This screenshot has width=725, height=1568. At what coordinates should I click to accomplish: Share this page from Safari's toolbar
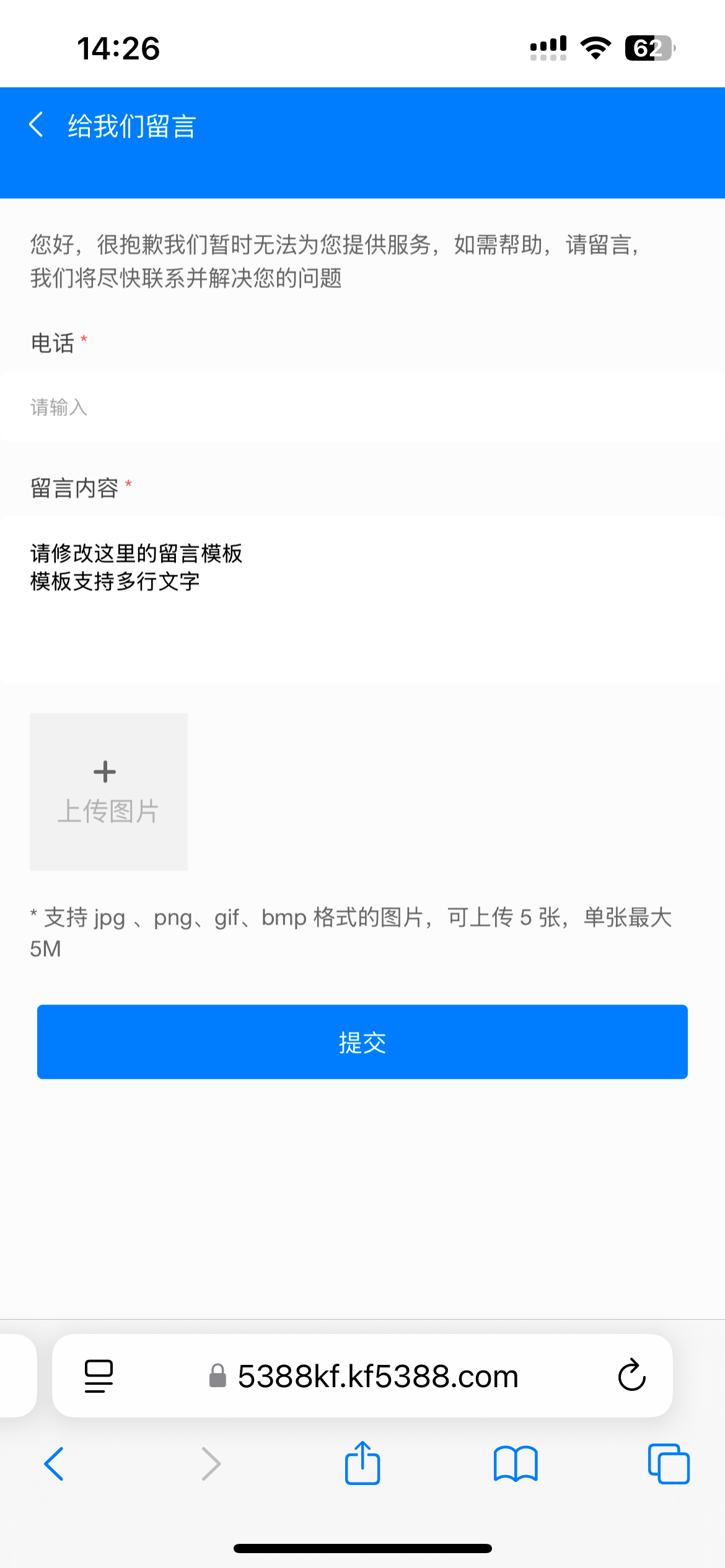point(362,1463)
